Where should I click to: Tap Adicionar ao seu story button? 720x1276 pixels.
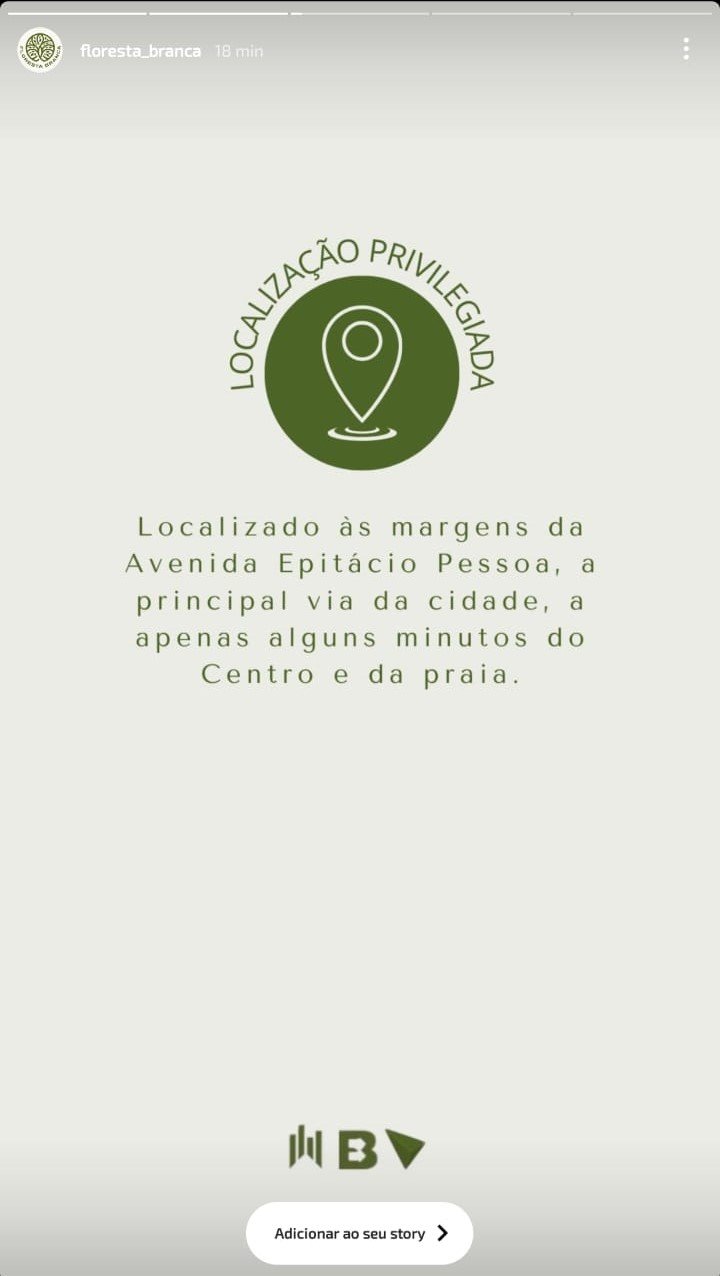click(x=360, y=1233)
